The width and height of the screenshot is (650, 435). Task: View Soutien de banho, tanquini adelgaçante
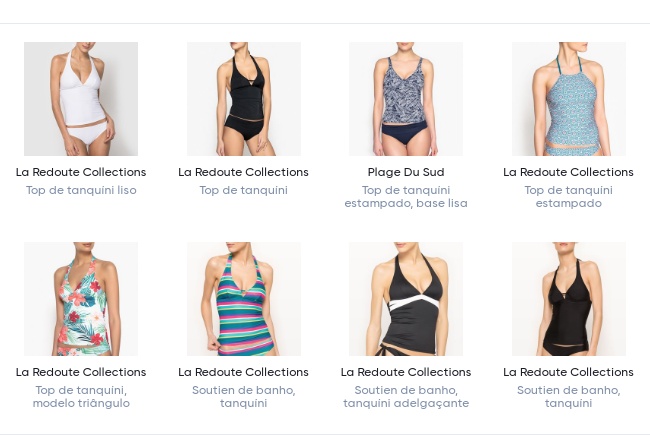click(x=405, y=299)
